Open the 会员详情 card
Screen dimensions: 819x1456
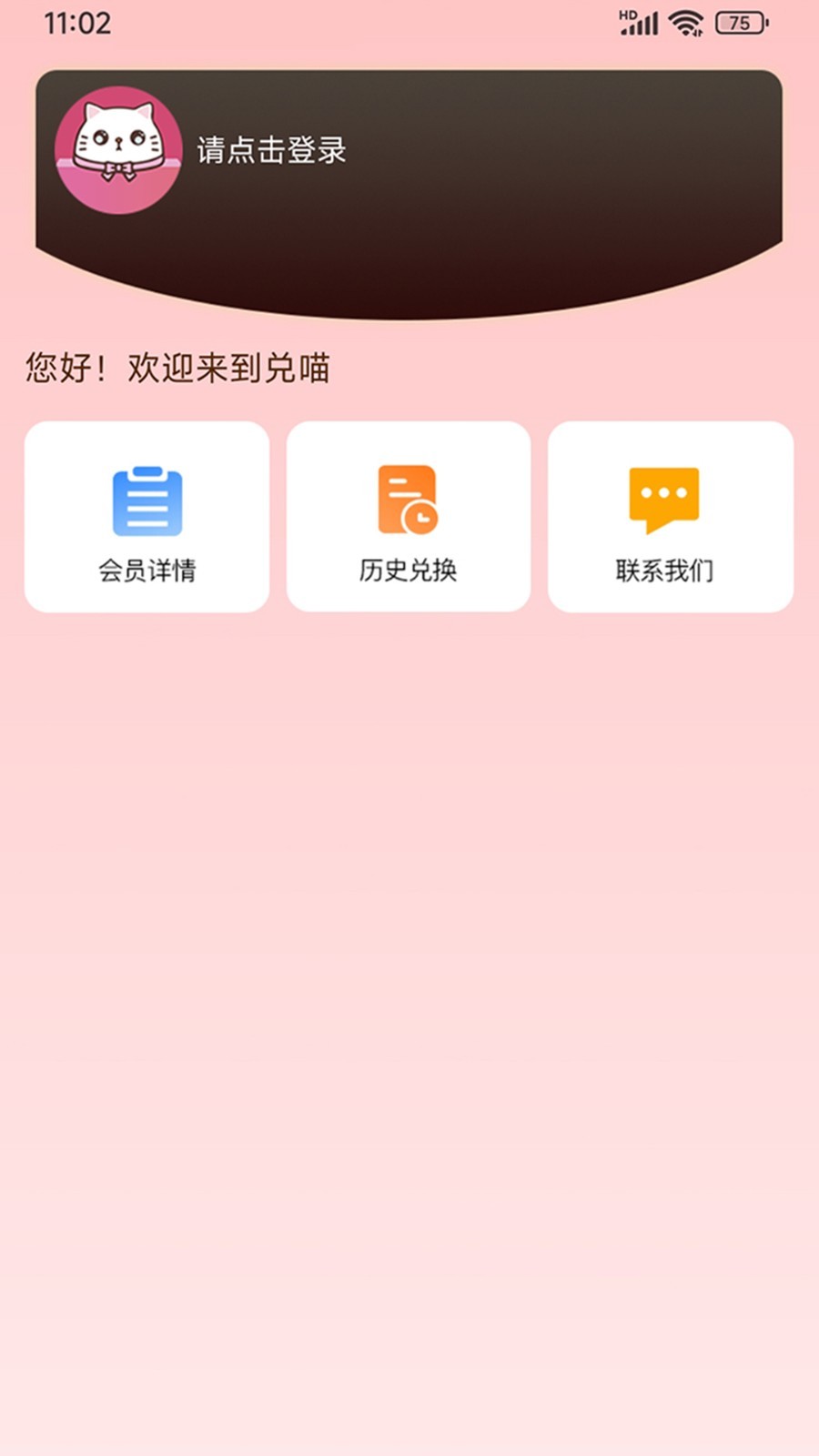click(x=147, y=517)
